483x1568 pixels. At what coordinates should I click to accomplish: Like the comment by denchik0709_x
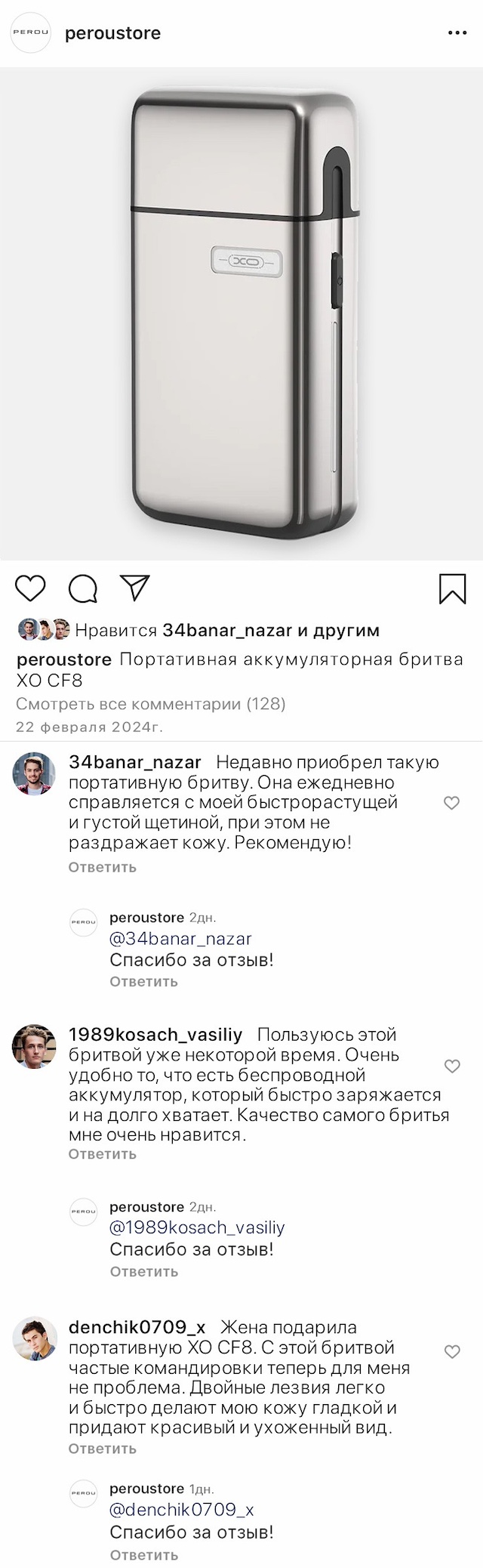click(x=451, y=1351)
